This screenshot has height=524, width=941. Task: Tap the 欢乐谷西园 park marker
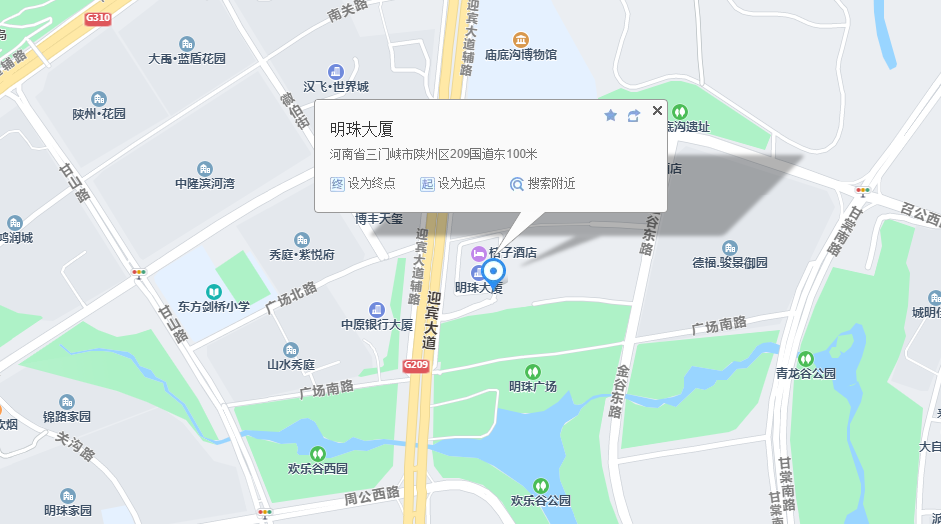pos(318,453)
